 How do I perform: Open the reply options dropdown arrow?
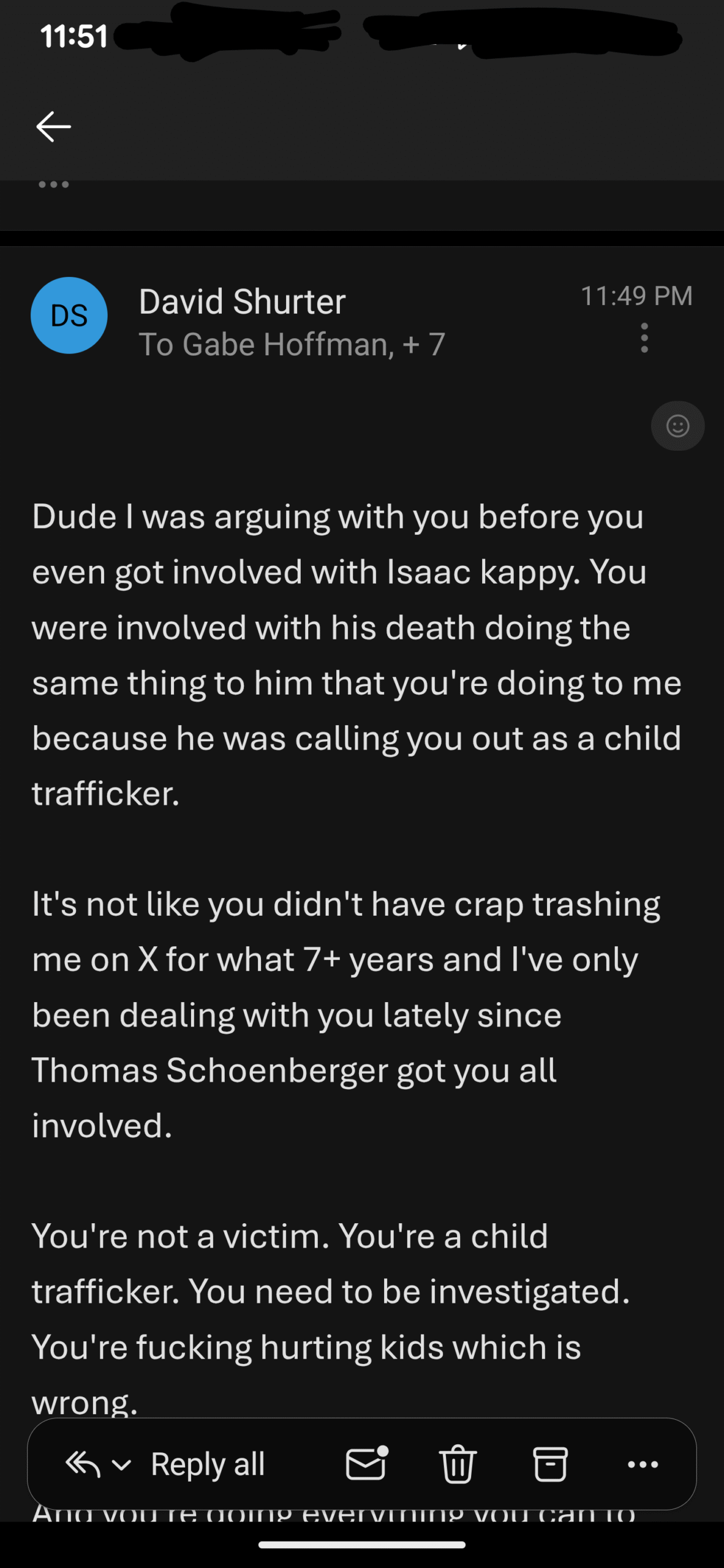pyautogui.click(x=122, y=1464)
